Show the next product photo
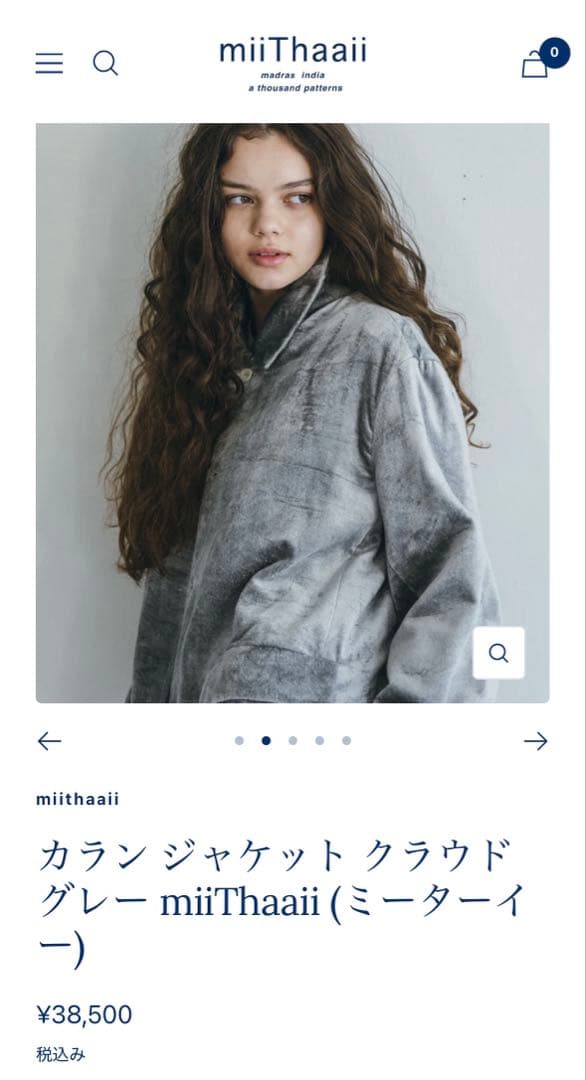The height and width of the screenshot is (1080, 586). [x=536, y=741]
